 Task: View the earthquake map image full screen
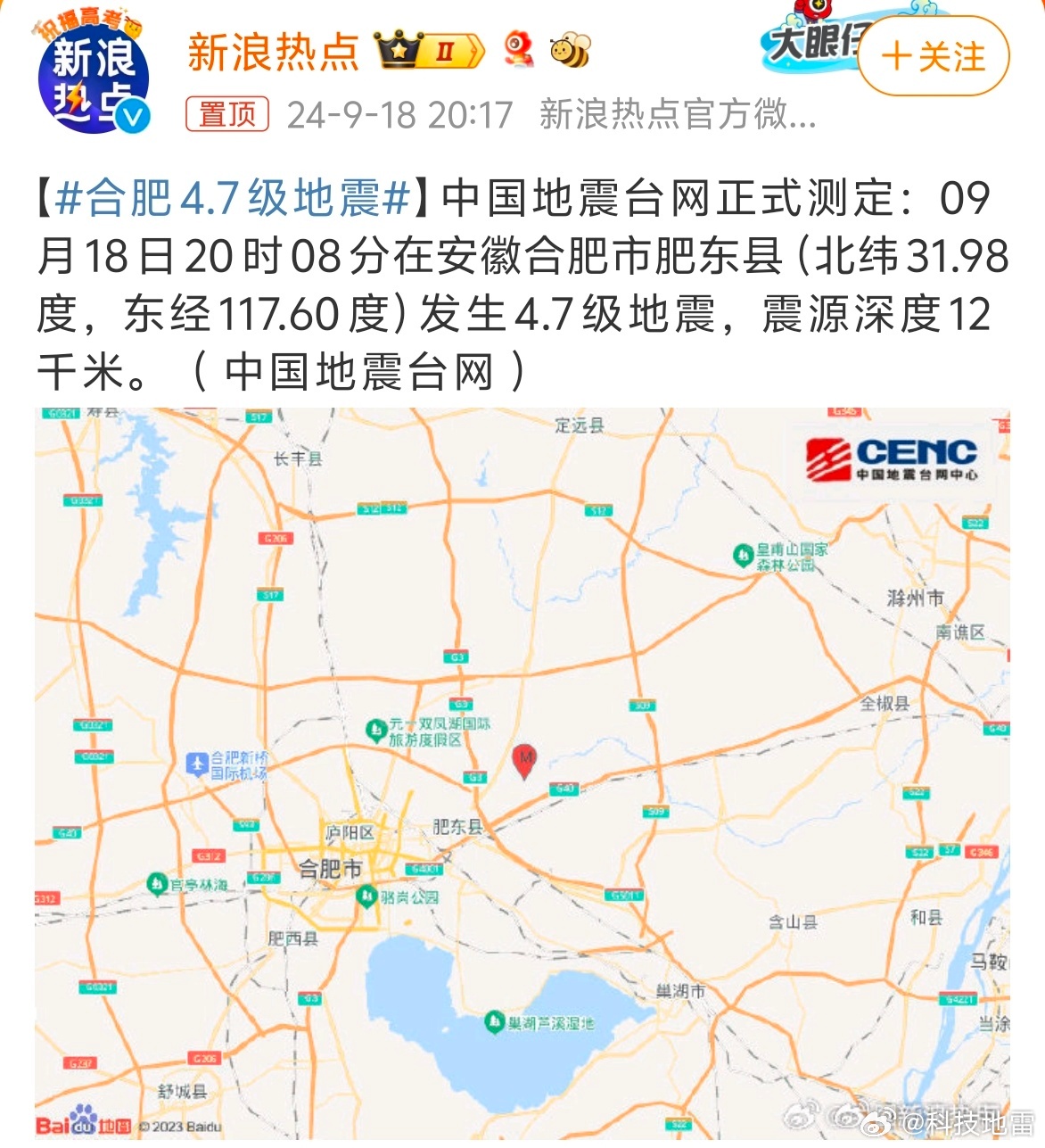coord(522,772)
